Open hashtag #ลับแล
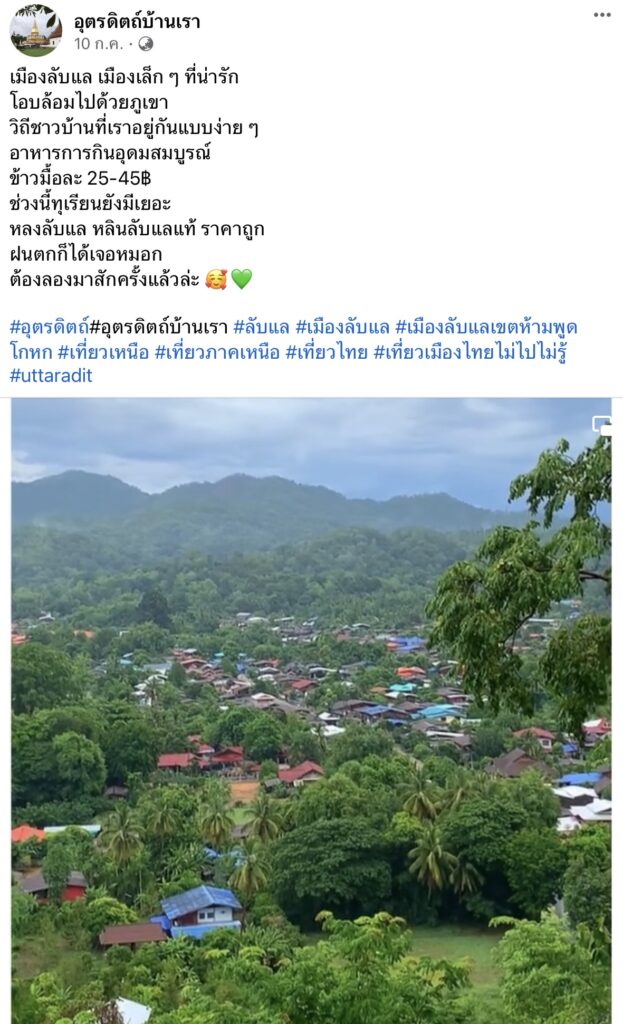This screenshot has width=623, height=1024. 260,328
